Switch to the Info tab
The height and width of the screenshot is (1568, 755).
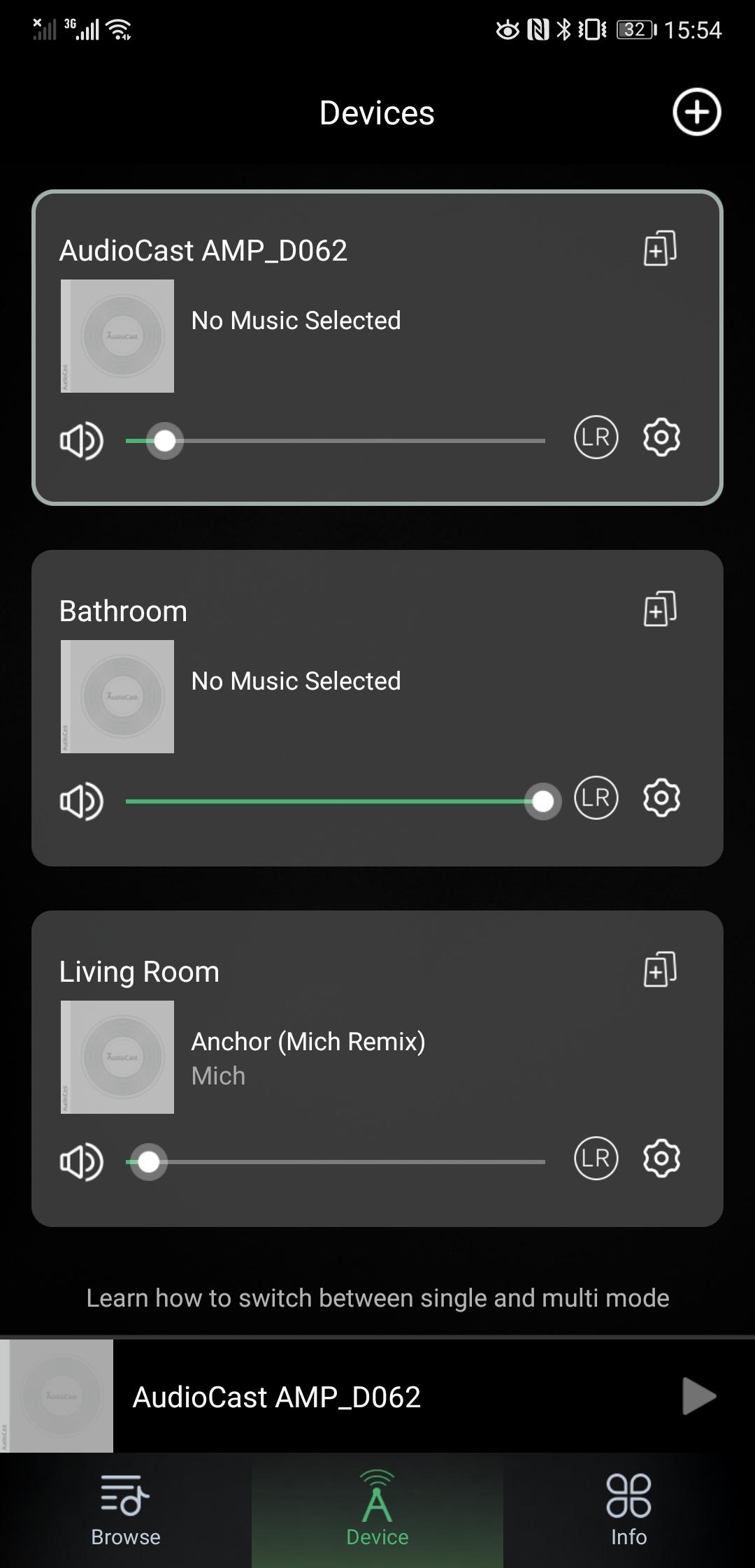628,1509
